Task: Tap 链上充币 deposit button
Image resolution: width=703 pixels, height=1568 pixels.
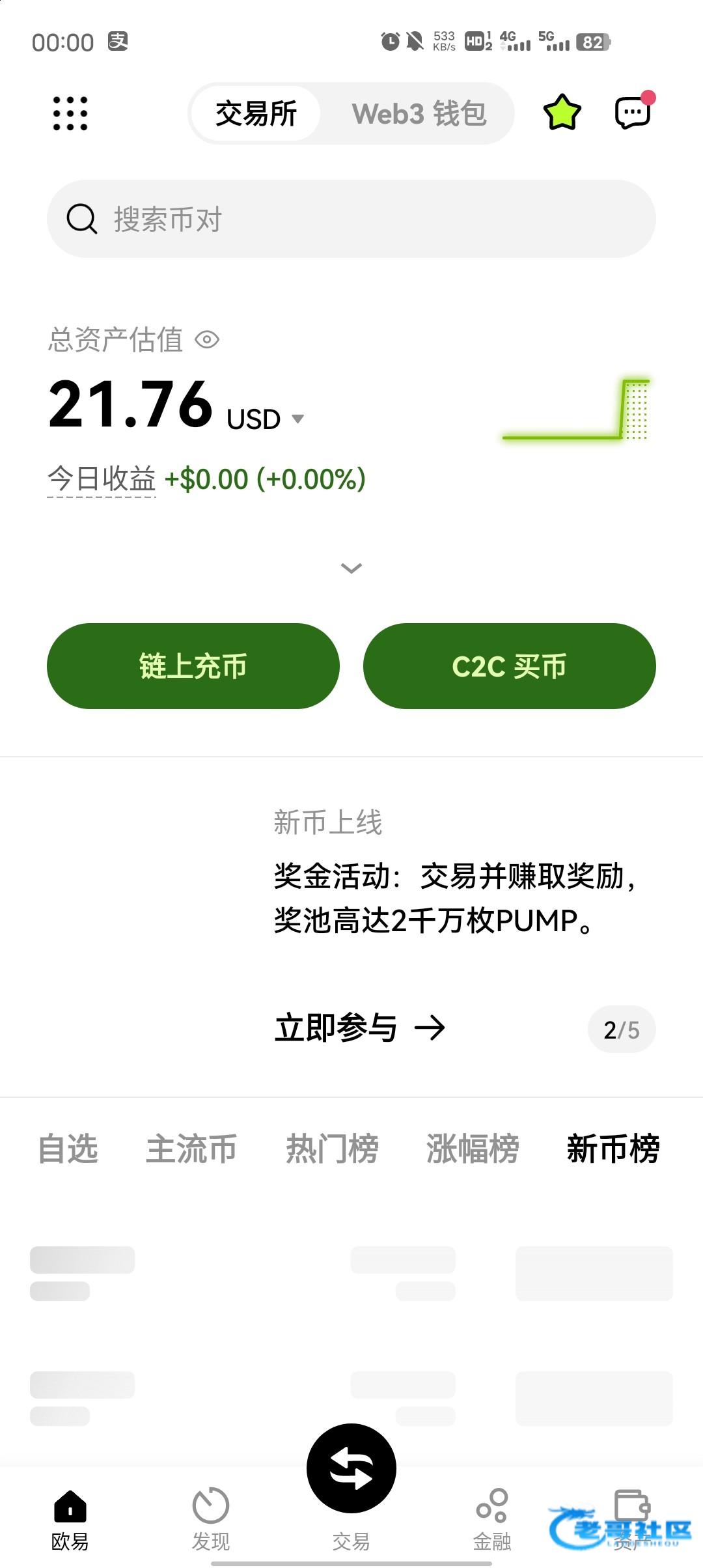Action: pos(193,666)
